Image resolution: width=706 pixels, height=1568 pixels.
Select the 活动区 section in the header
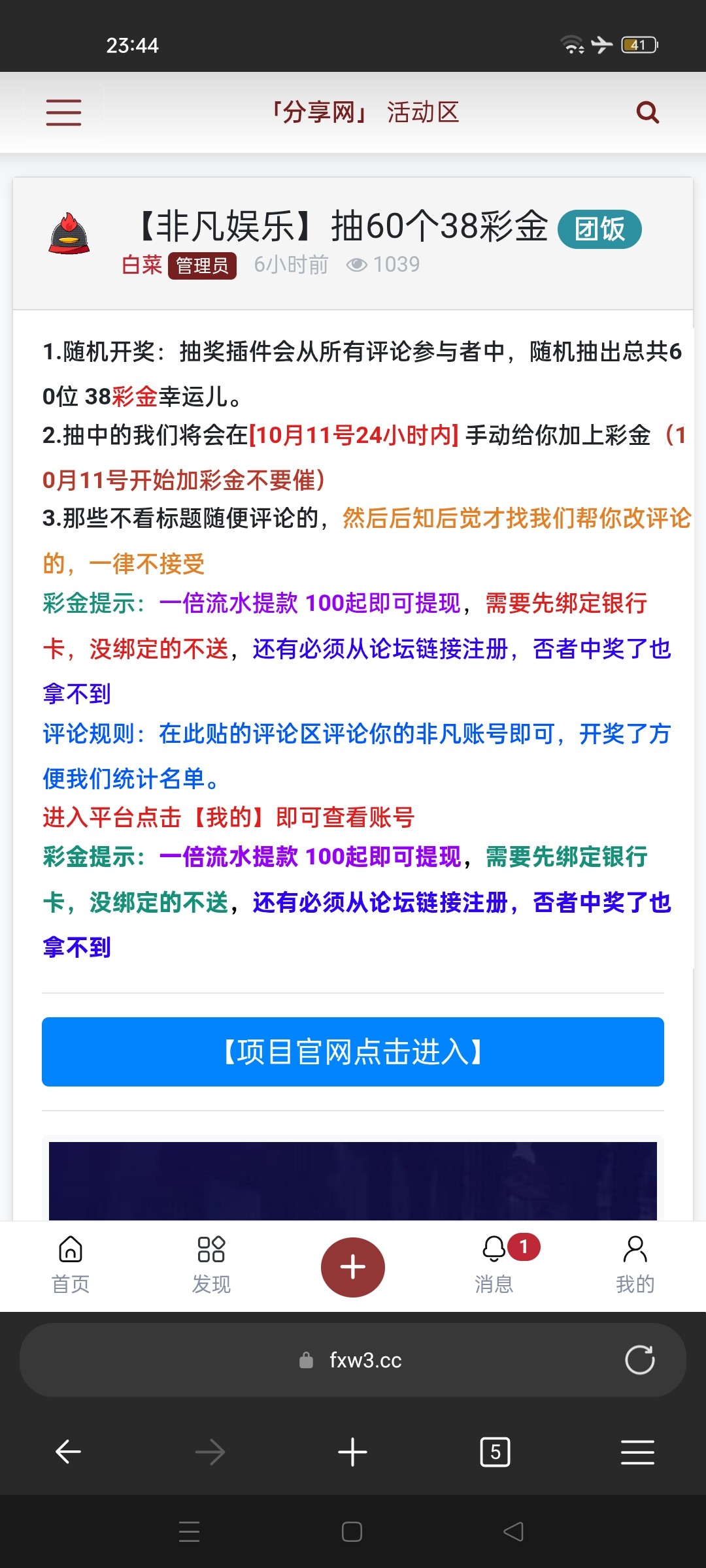(x=424, y=112)
